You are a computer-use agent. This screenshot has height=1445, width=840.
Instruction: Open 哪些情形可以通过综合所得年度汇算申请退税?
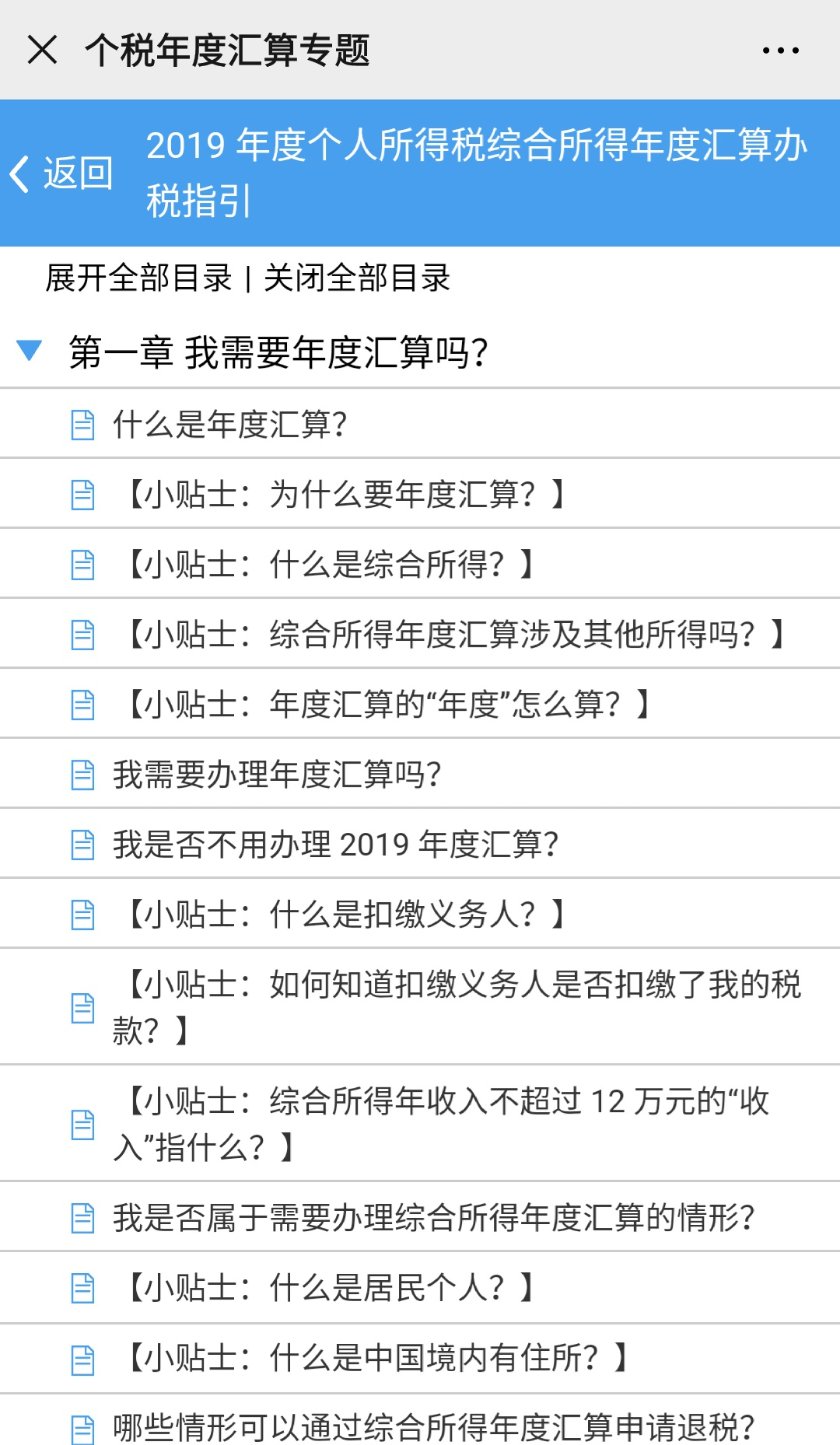pos(420,1423)
